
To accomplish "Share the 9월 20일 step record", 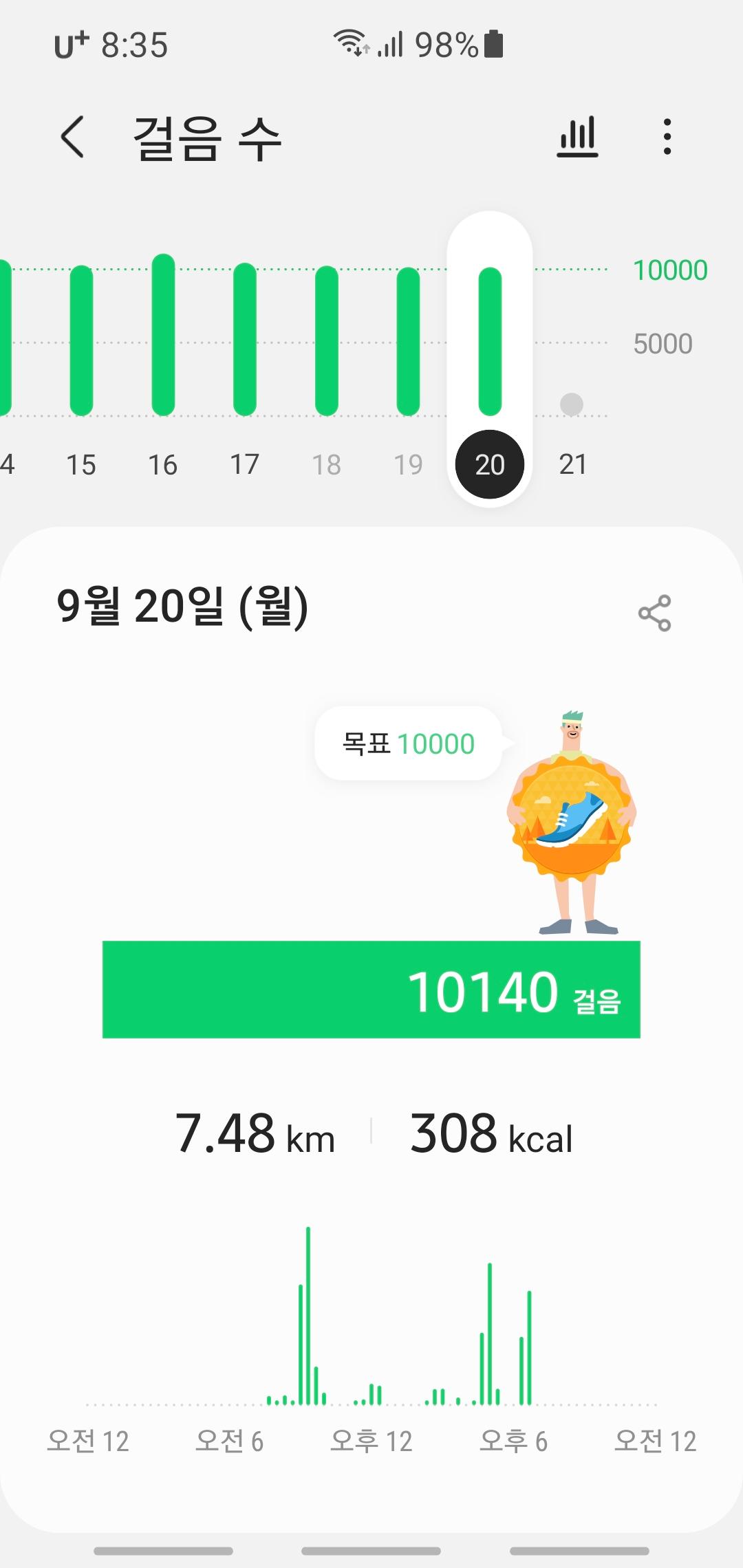I will point(654,613).
